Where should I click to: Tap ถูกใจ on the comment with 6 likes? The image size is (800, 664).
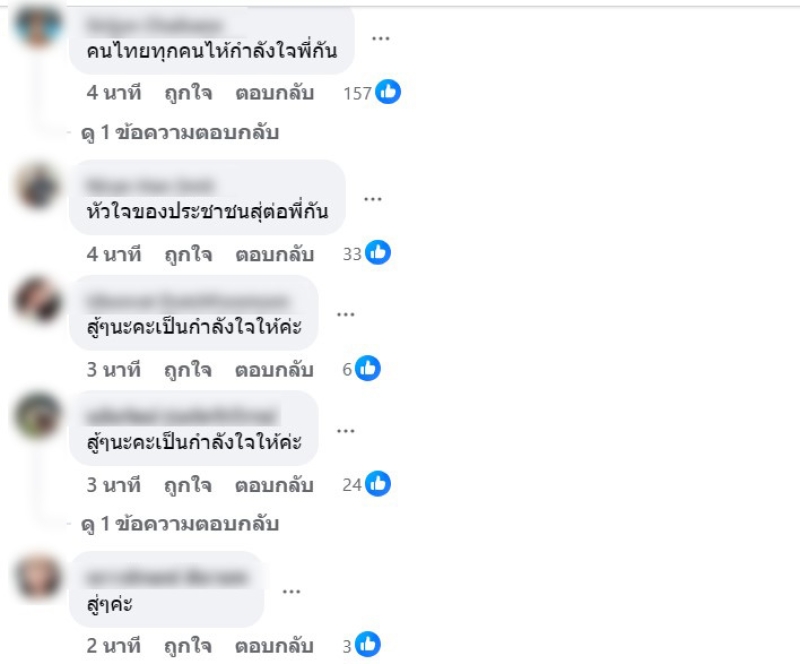[188, 369]
